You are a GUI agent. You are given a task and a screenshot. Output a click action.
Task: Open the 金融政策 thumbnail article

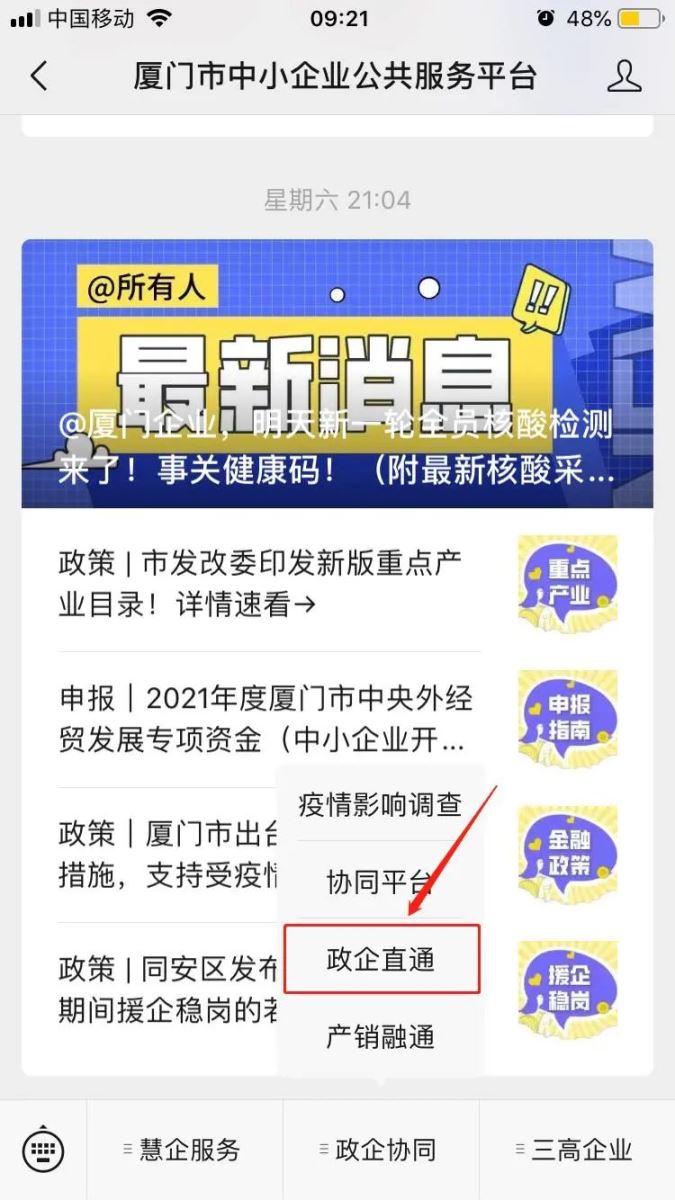[567, 852]
